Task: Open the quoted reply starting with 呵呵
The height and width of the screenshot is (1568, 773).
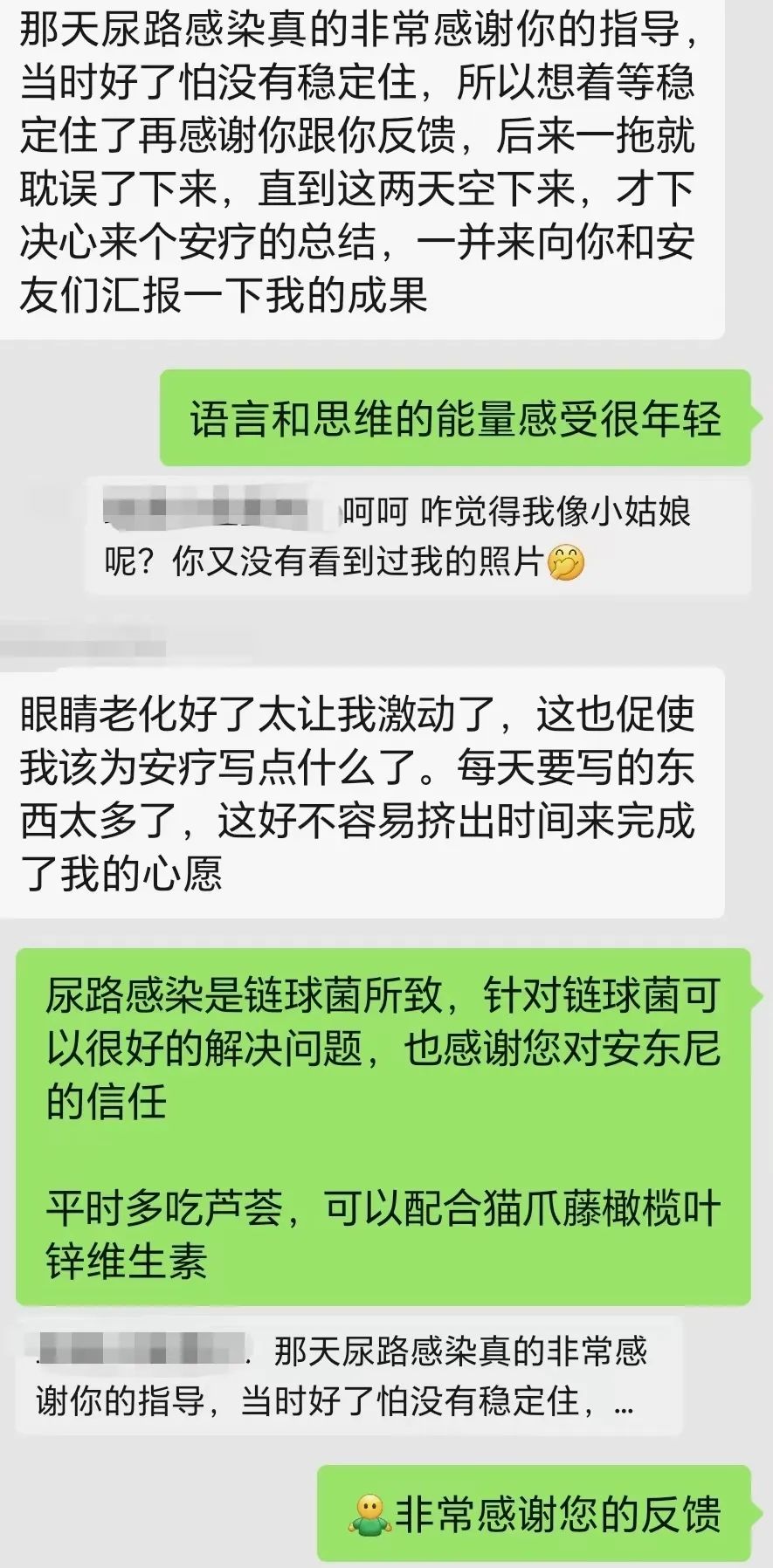Action: coord(418,537)
